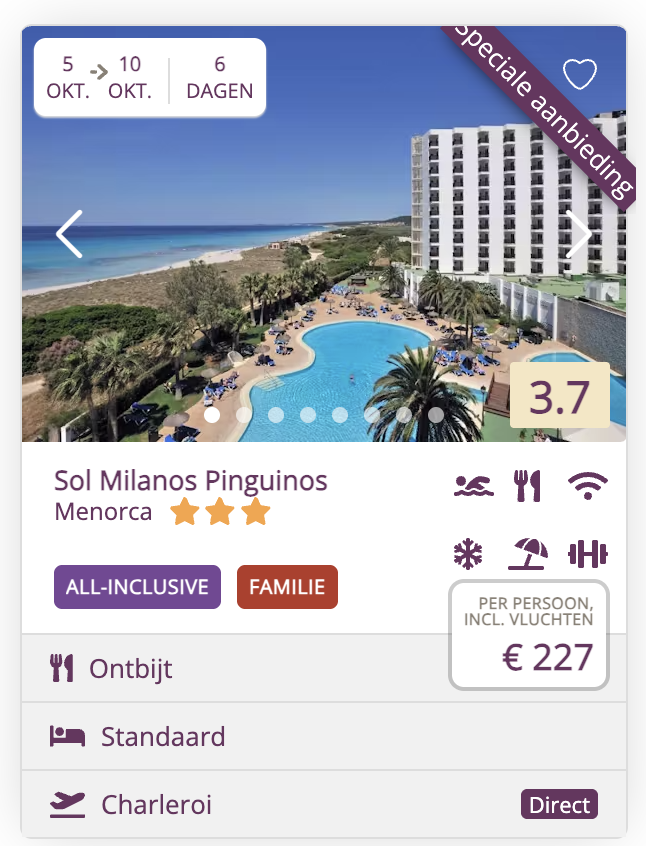This screenshot has width=646, height=846.
Task: Show the next hotel photo
Action: pos(579,234)
